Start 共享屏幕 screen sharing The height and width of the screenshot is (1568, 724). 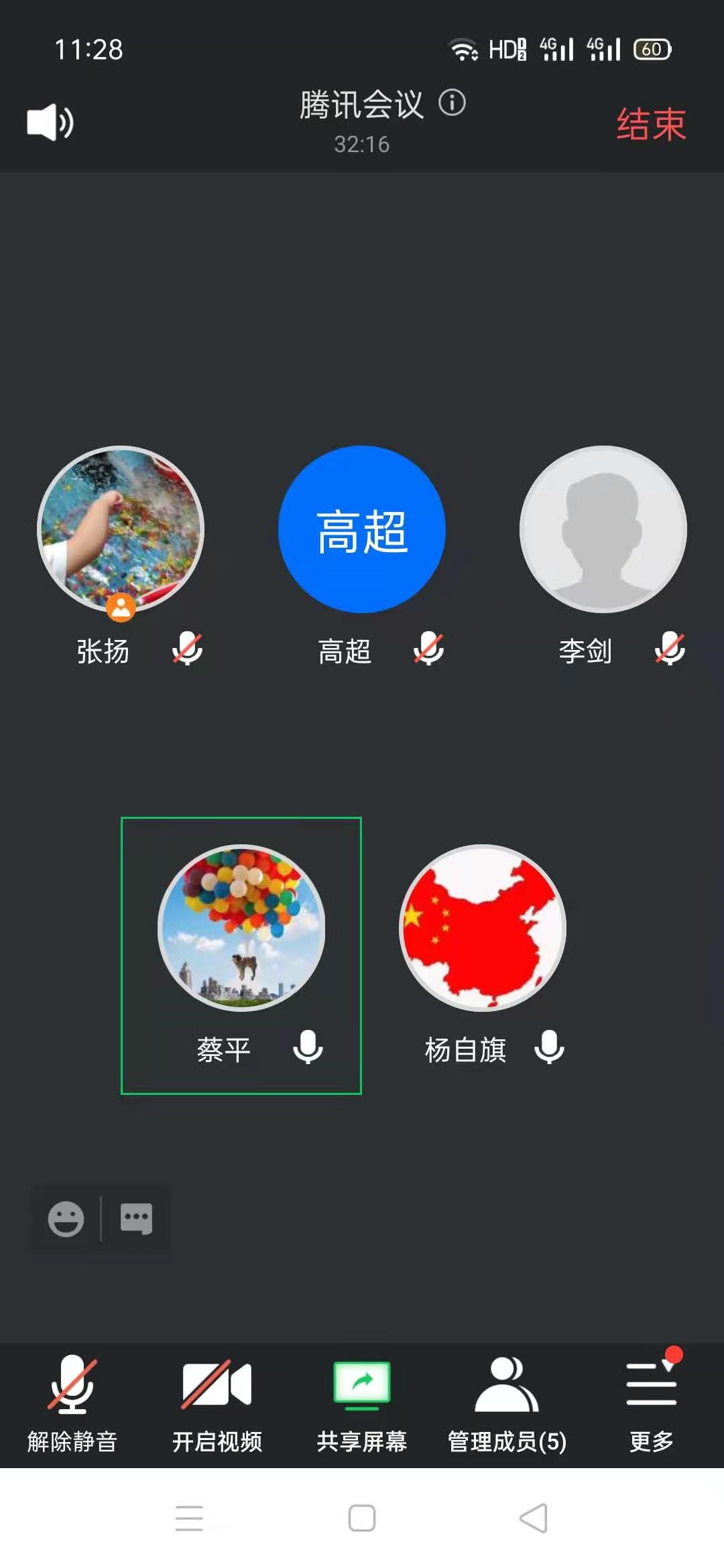[x=362, y=1400]
